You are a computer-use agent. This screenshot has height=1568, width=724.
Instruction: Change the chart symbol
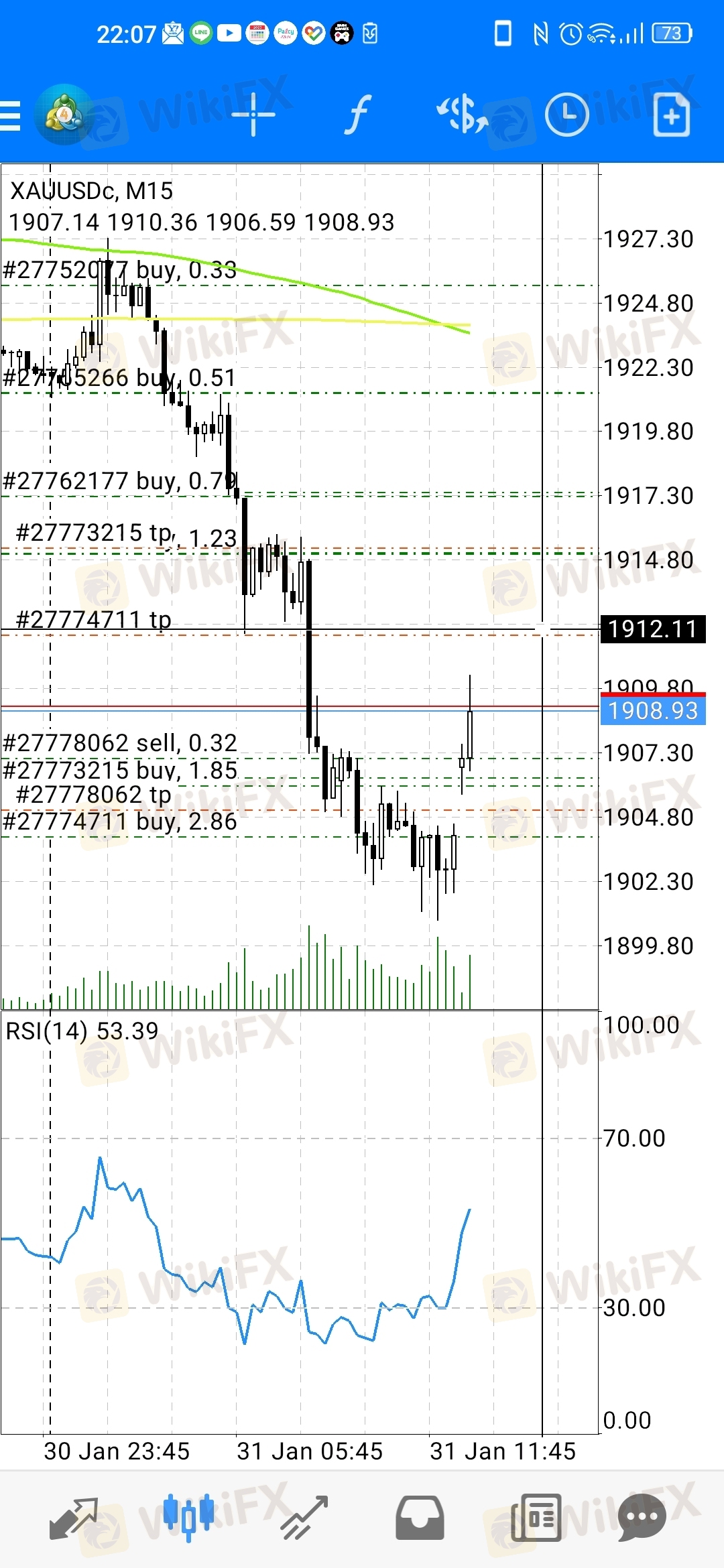pyautogui.click(x=463, y=115)
